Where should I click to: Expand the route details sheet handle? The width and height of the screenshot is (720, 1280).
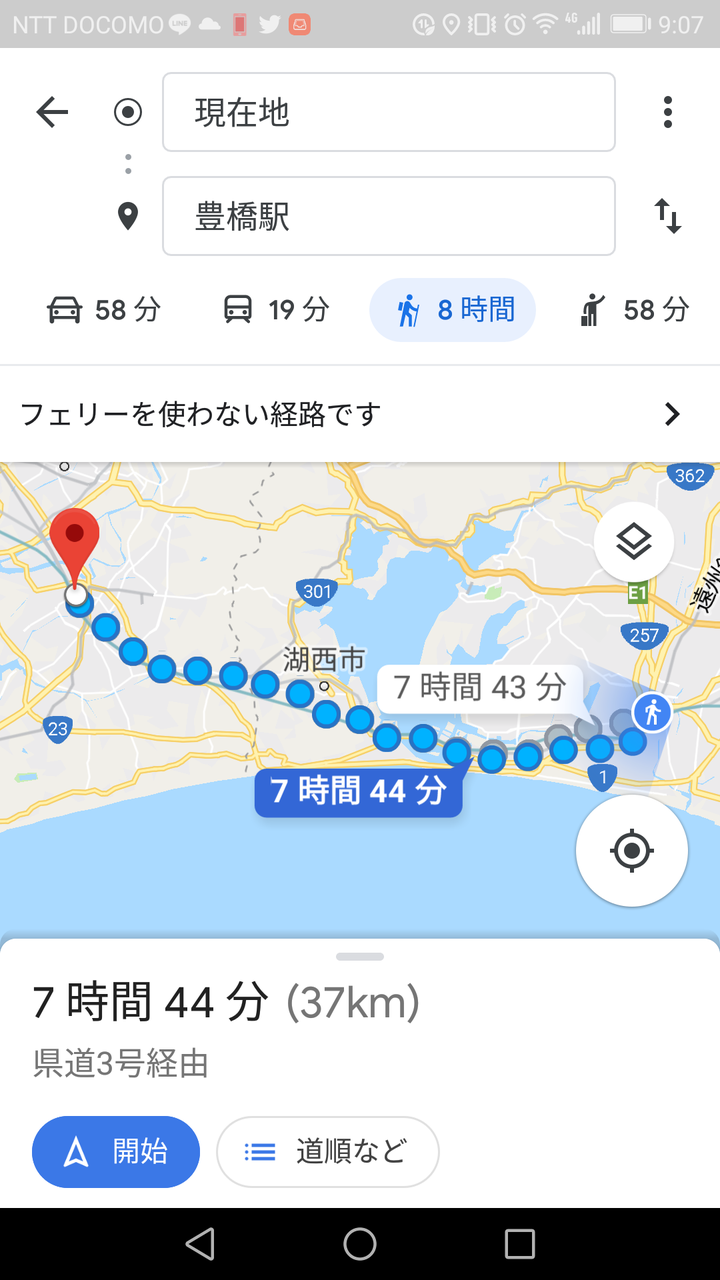coord(360,957)
